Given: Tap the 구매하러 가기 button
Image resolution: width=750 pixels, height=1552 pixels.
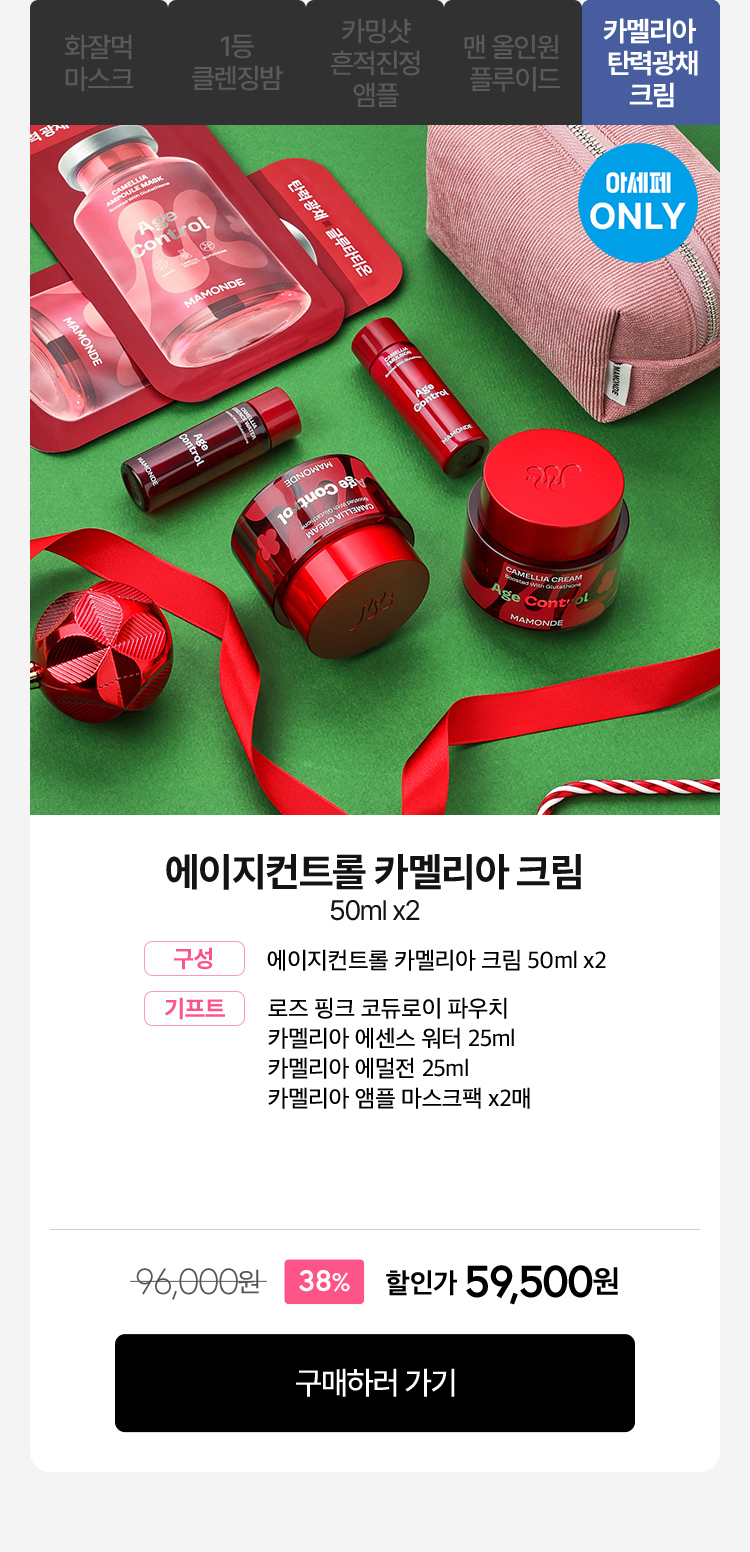Looking at the screenshot, I should [x=375, y=1382].
